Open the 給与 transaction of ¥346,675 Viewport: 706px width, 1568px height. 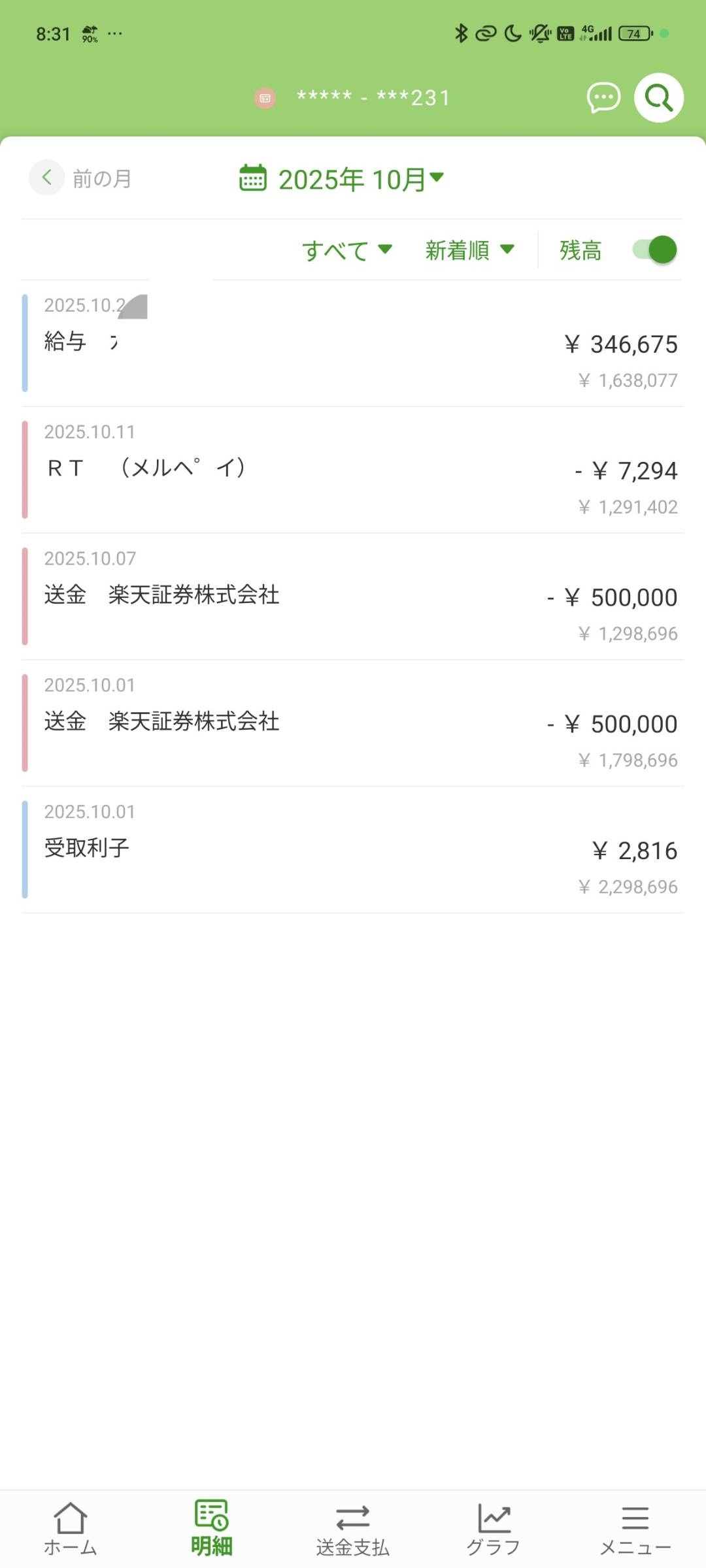click(x=353, y=343)
